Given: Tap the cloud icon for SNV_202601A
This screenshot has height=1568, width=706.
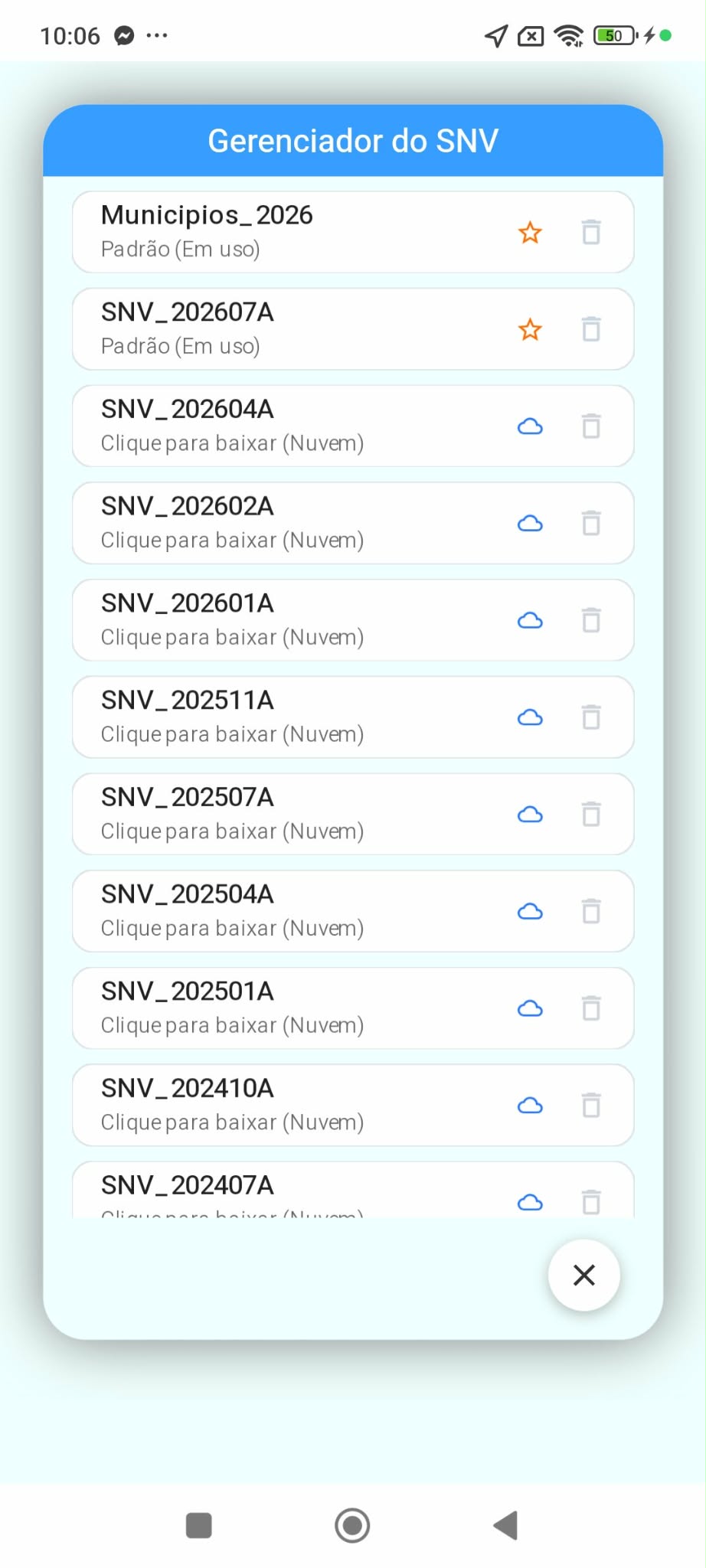Looking at the screenshot, I should click(530, 620).
